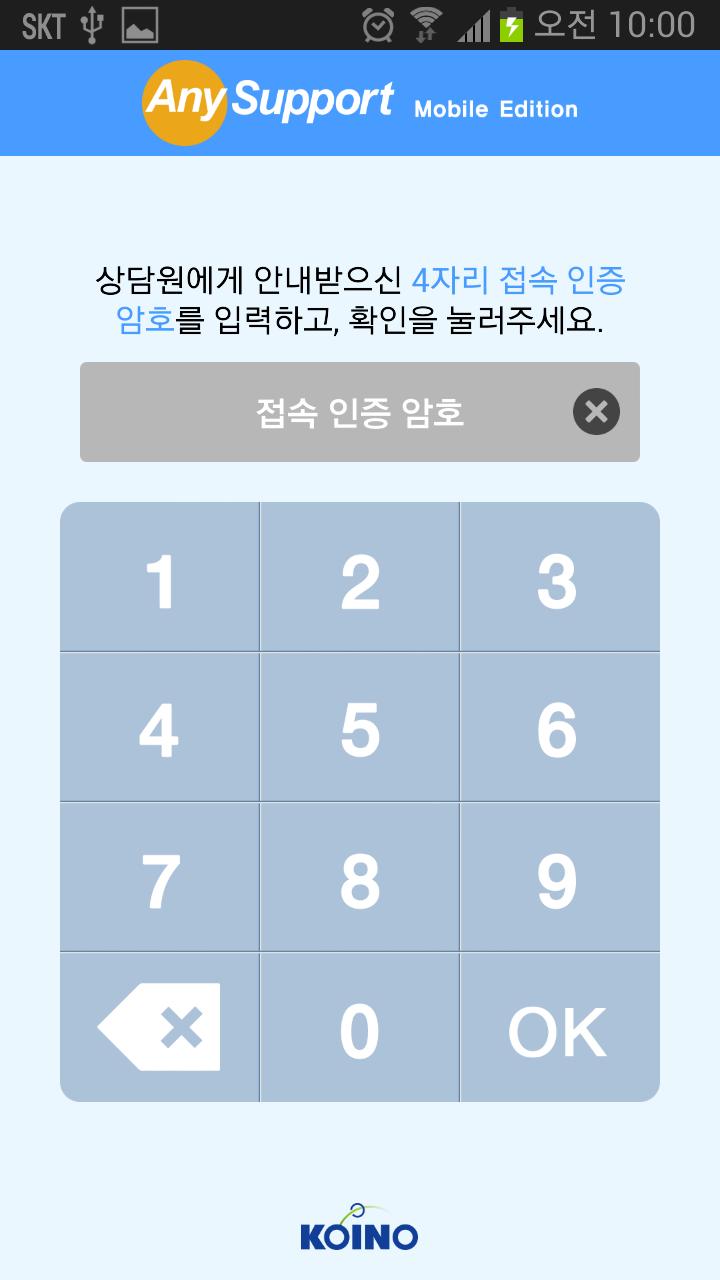Viewport: 720px width, 1280px height.
Task: Enter digit 7 on the keypad
Action: pos(160,878)
